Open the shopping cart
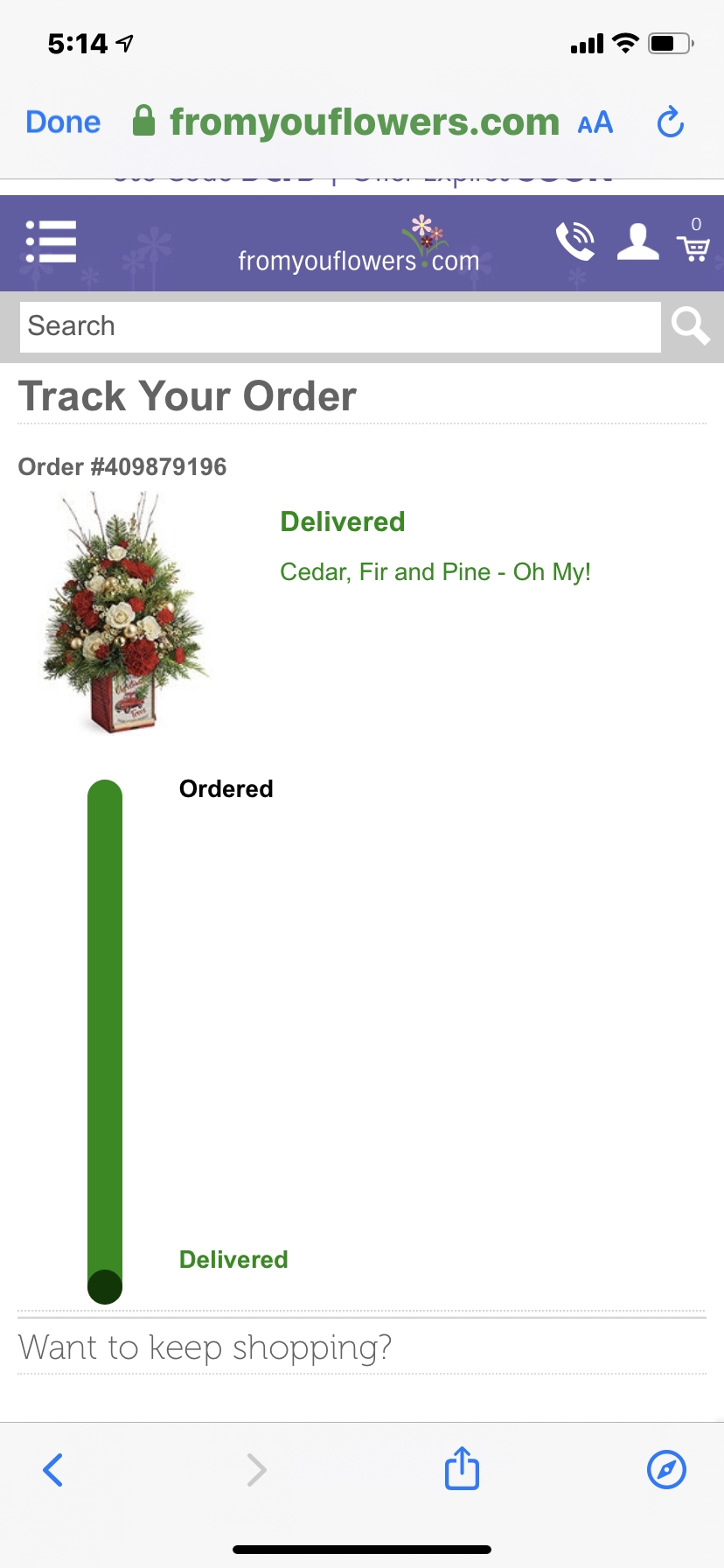The height and width of the screenshot is (1568, 724). [x=693, y=243]
